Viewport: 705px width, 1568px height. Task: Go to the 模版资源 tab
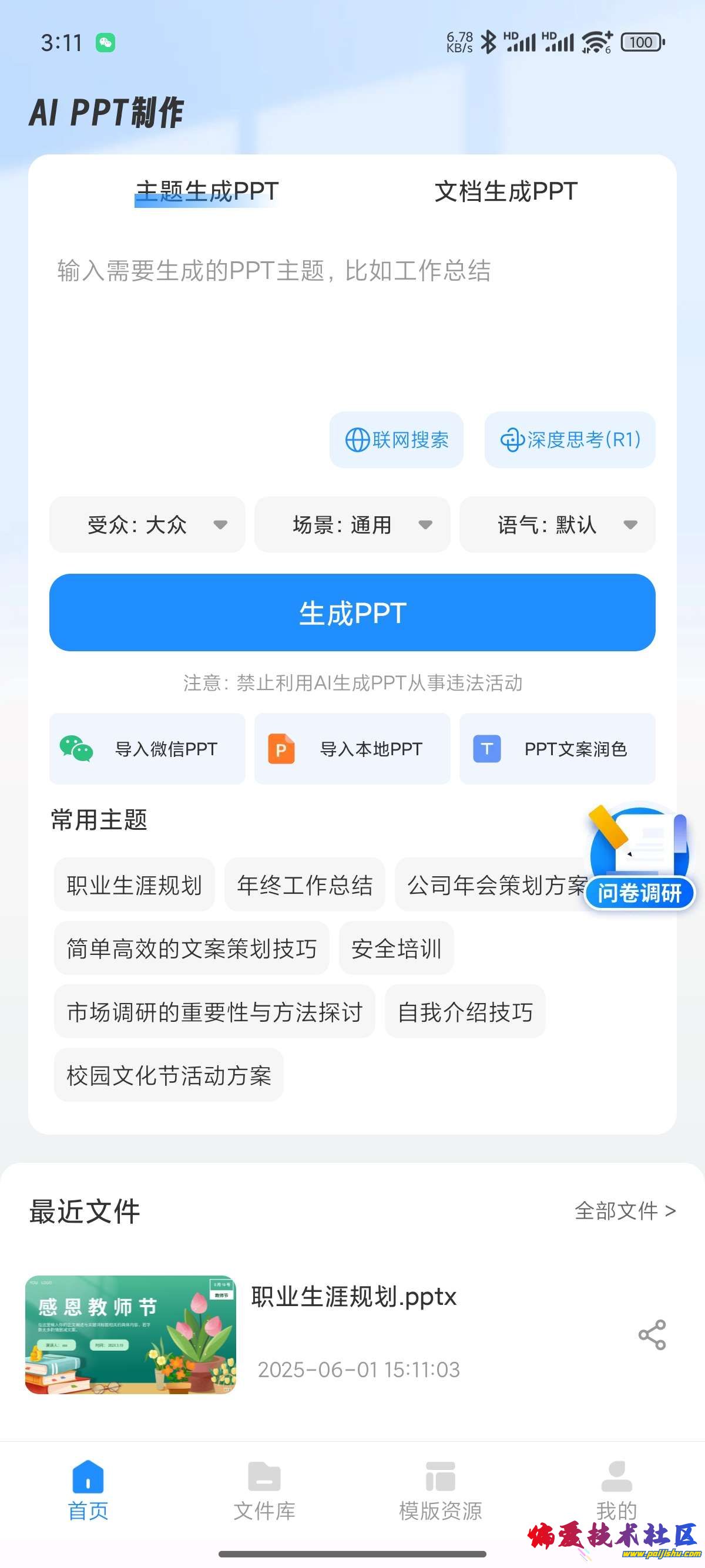click(x=440, y=1490)
